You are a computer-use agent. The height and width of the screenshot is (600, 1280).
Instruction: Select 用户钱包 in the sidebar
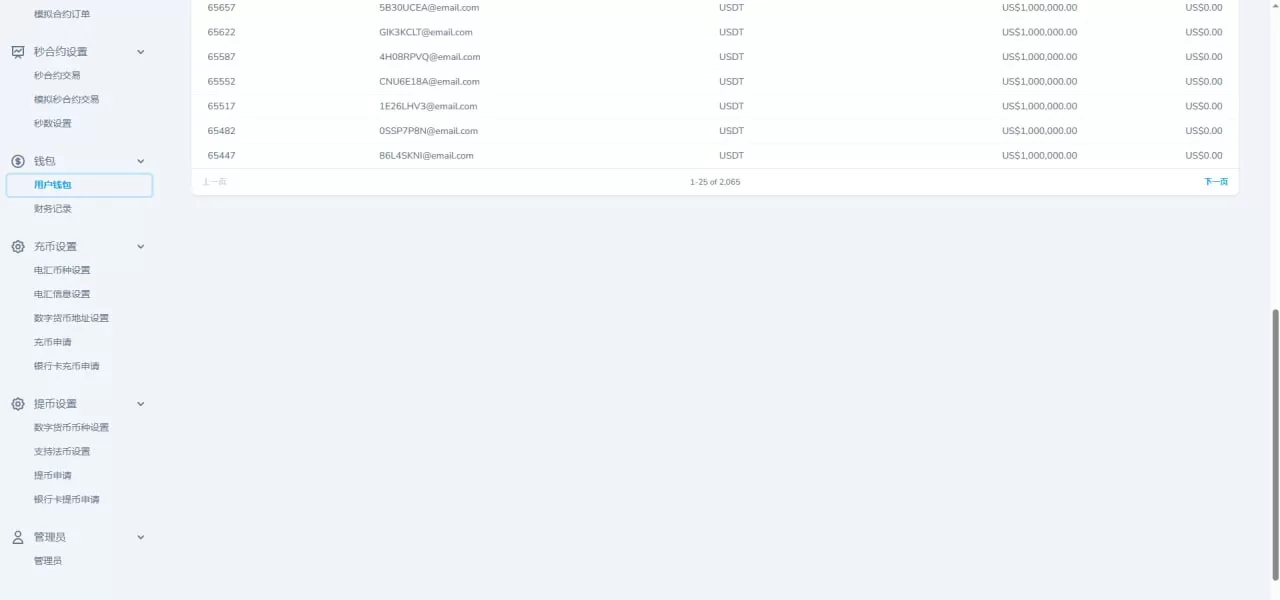click(53, 185)
